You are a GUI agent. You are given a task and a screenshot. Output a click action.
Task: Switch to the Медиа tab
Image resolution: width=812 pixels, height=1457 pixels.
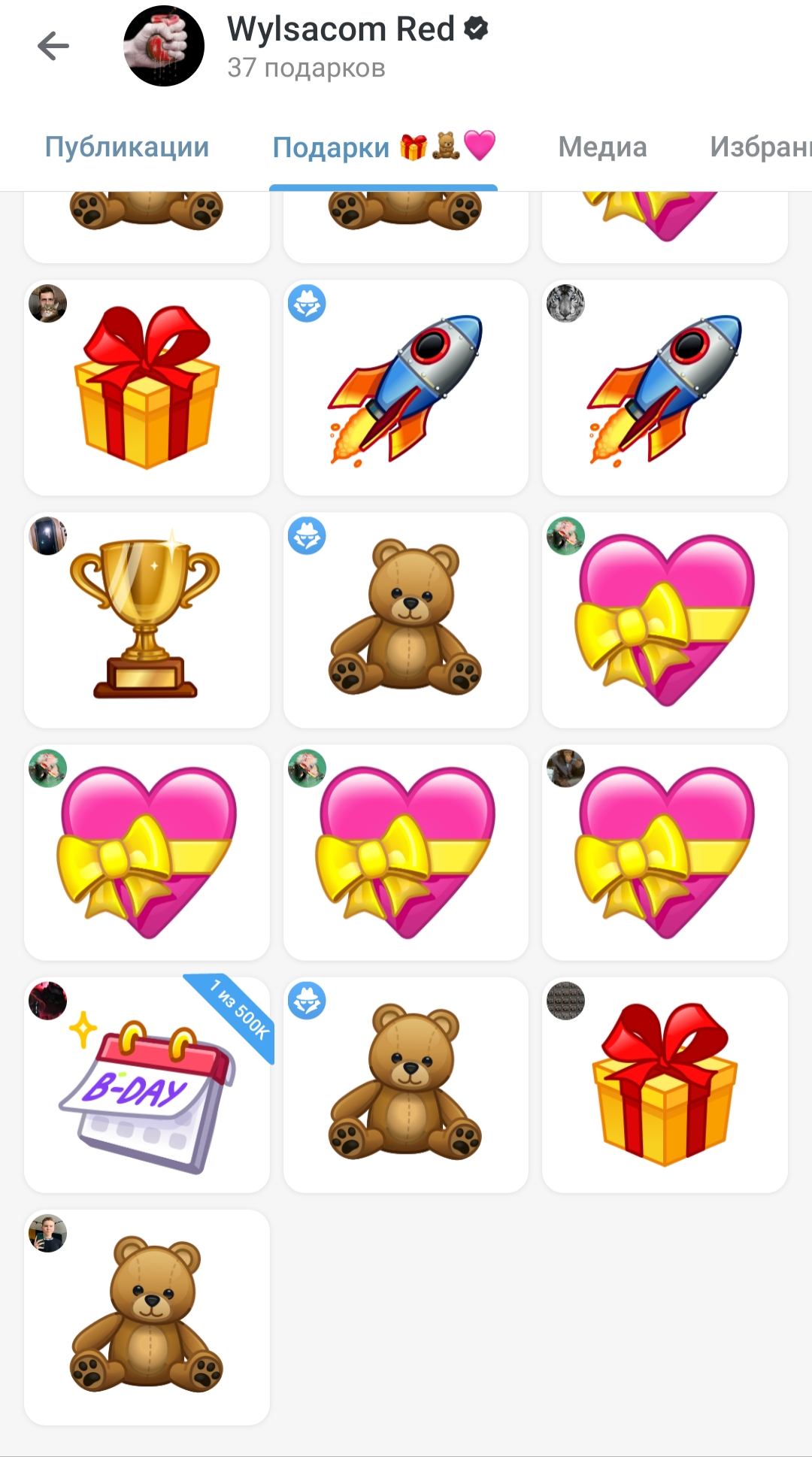tap(602, 147)
